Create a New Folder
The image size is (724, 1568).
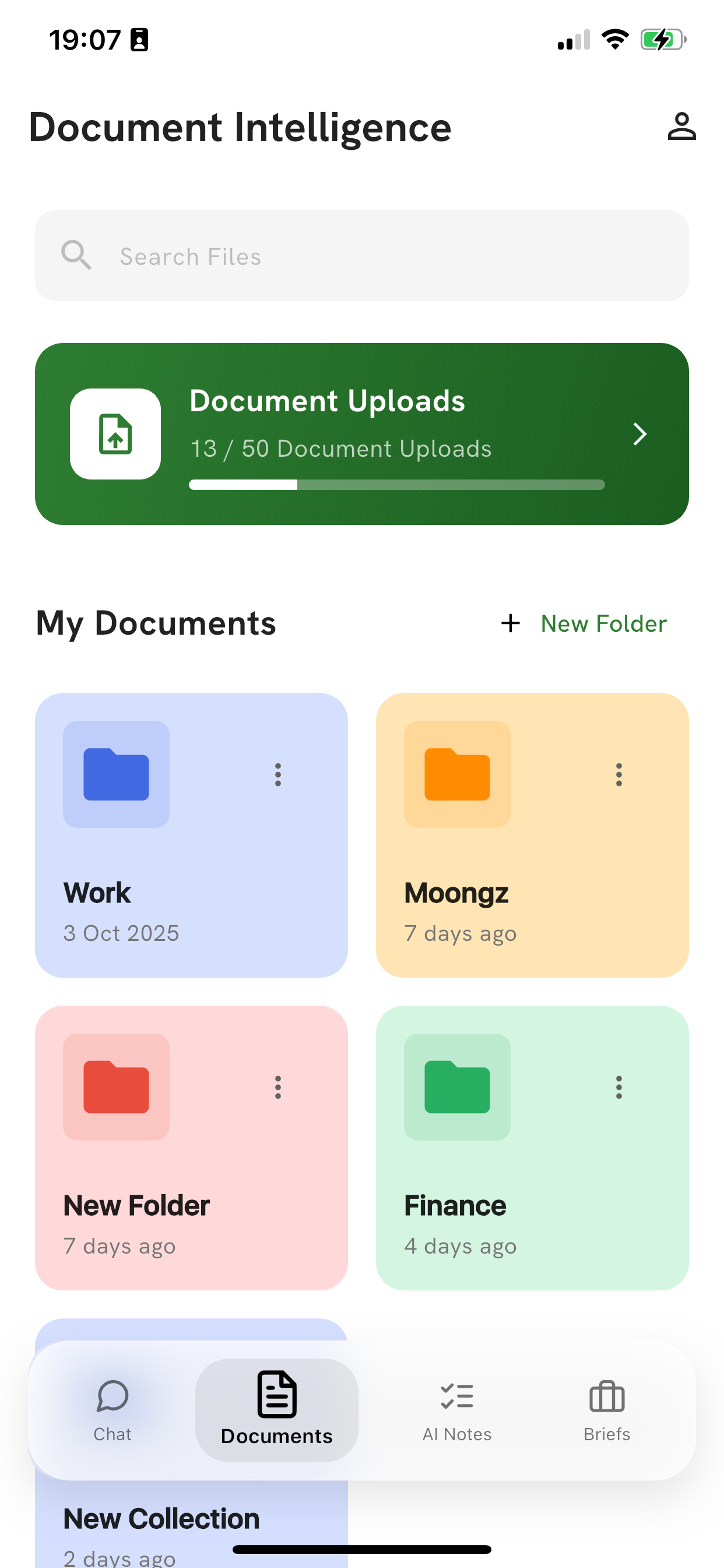tap(584, 624)
